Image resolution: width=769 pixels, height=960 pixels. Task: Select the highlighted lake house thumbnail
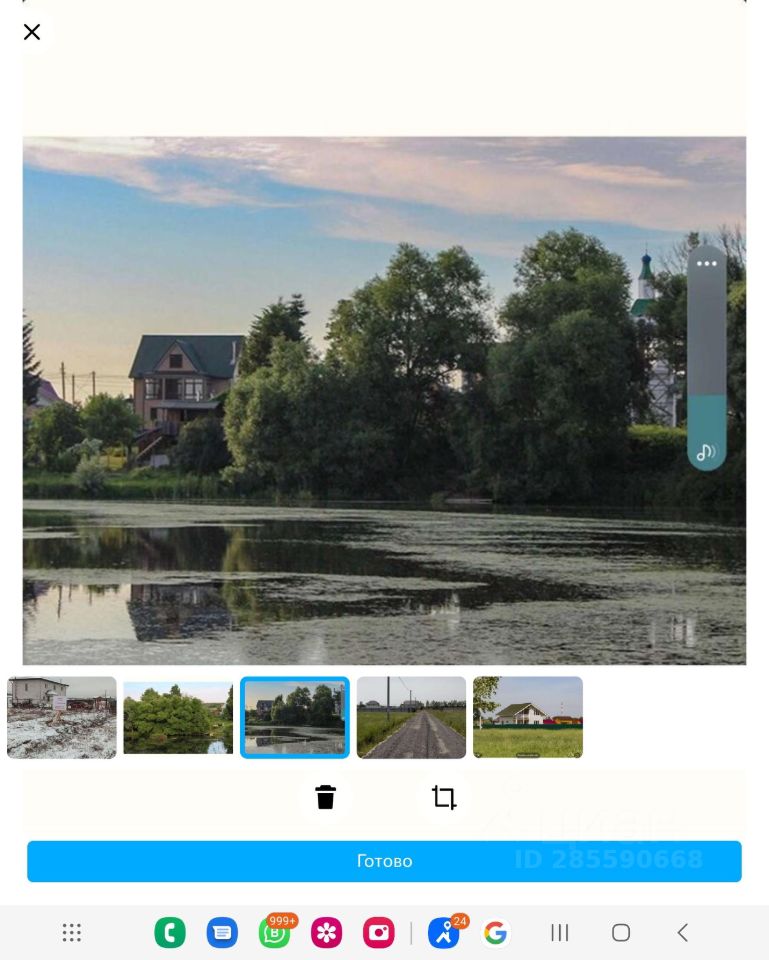coord(295,717)
